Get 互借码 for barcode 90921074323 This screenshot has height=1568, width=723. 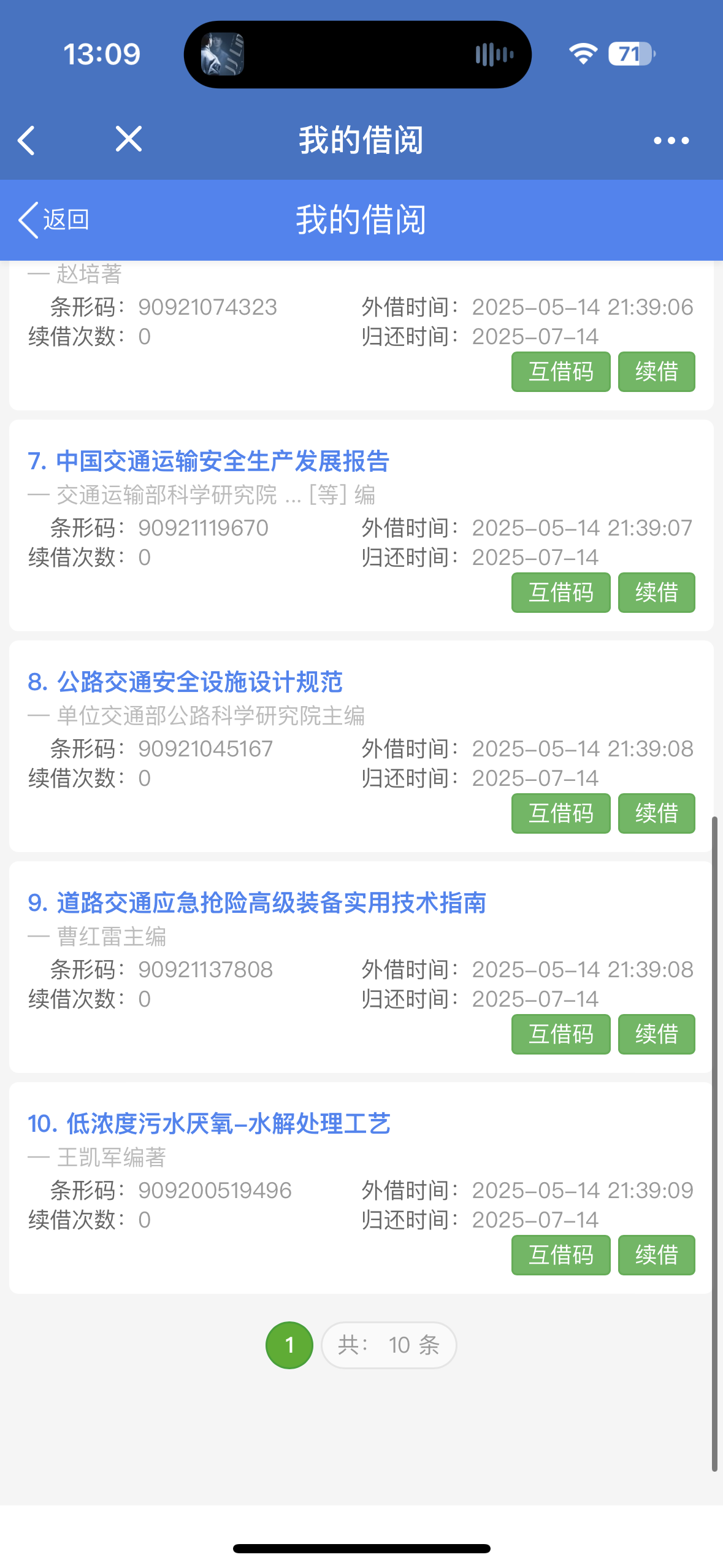click(x=560, y=372)
